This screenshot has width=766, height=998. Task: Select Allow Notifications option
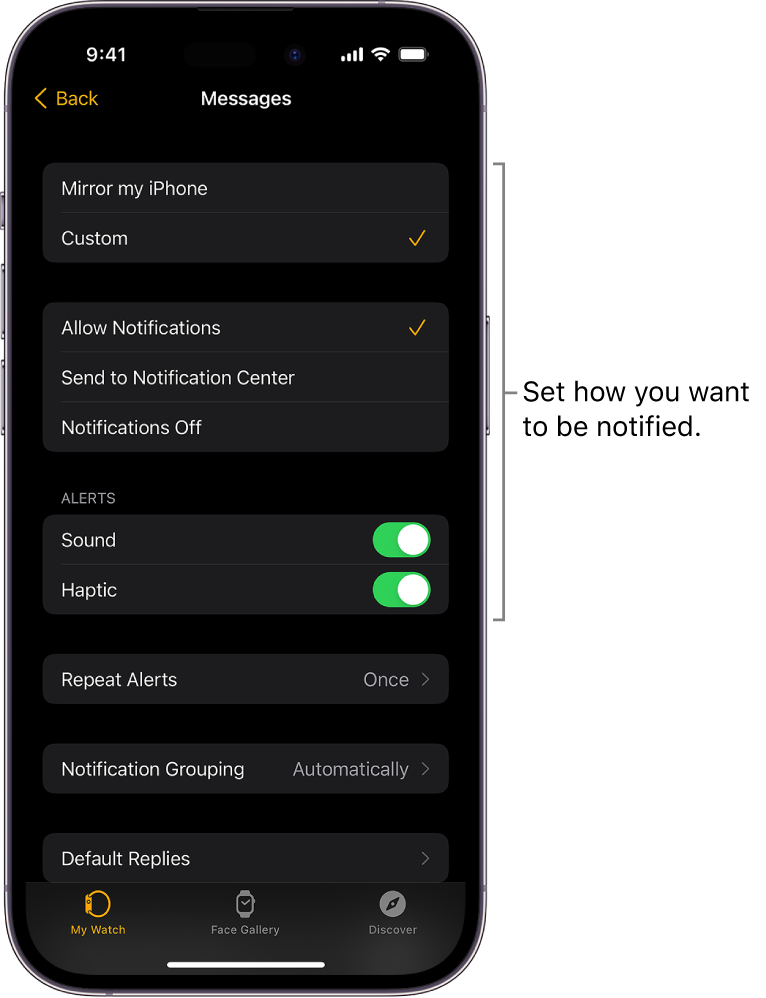141,327
